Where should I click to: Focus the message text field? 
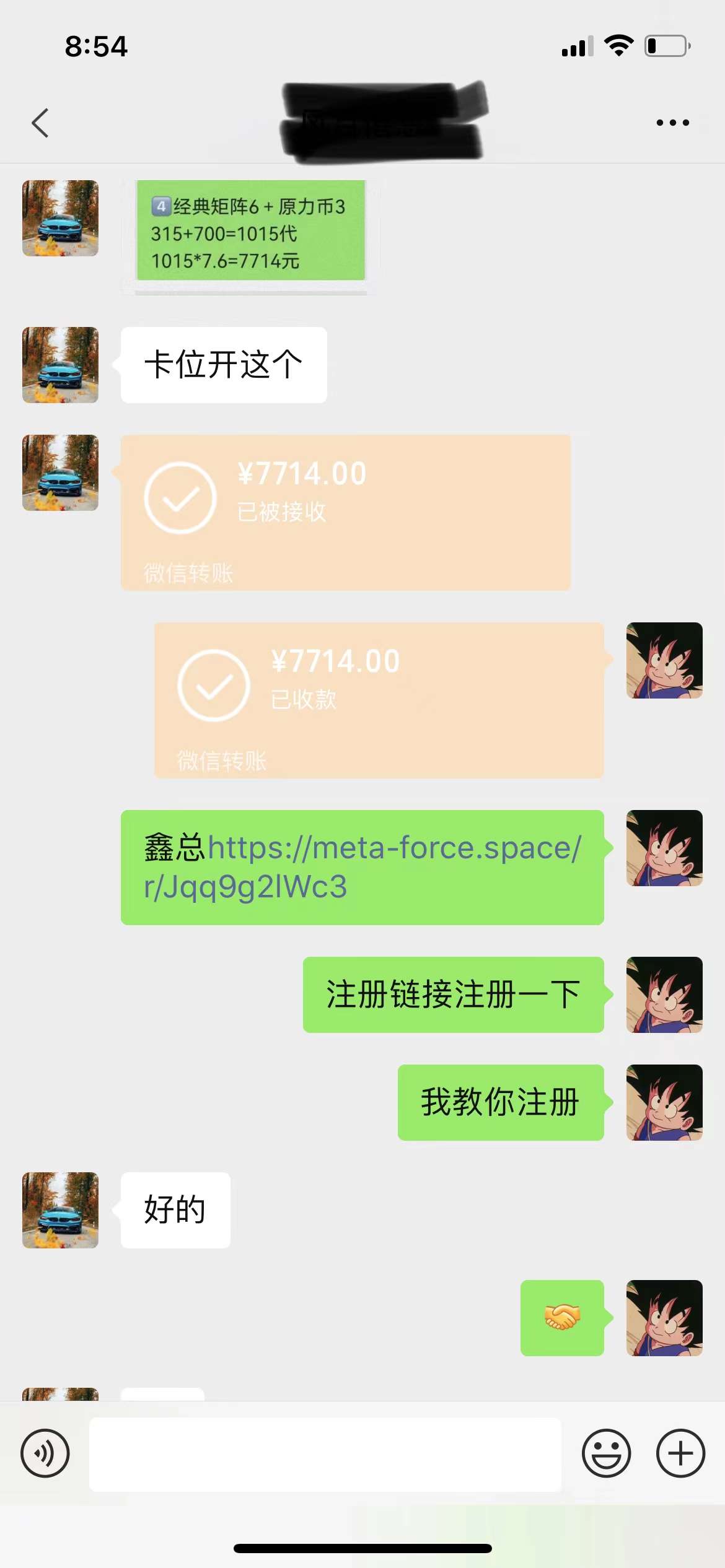coord(325,1453)
